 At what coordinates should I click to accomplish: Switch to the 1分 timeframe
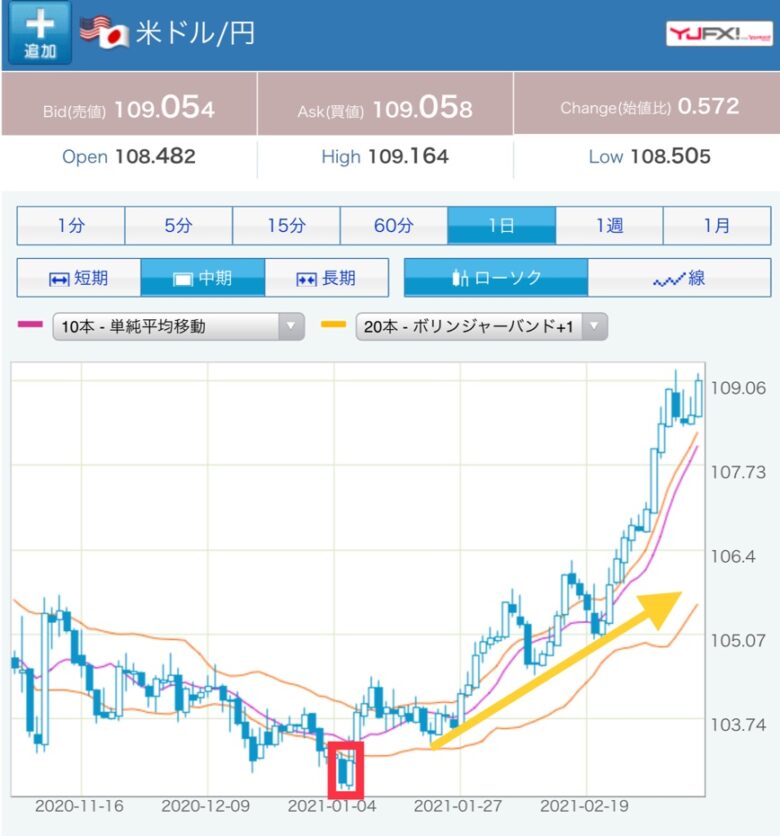[x=71, y=226]
